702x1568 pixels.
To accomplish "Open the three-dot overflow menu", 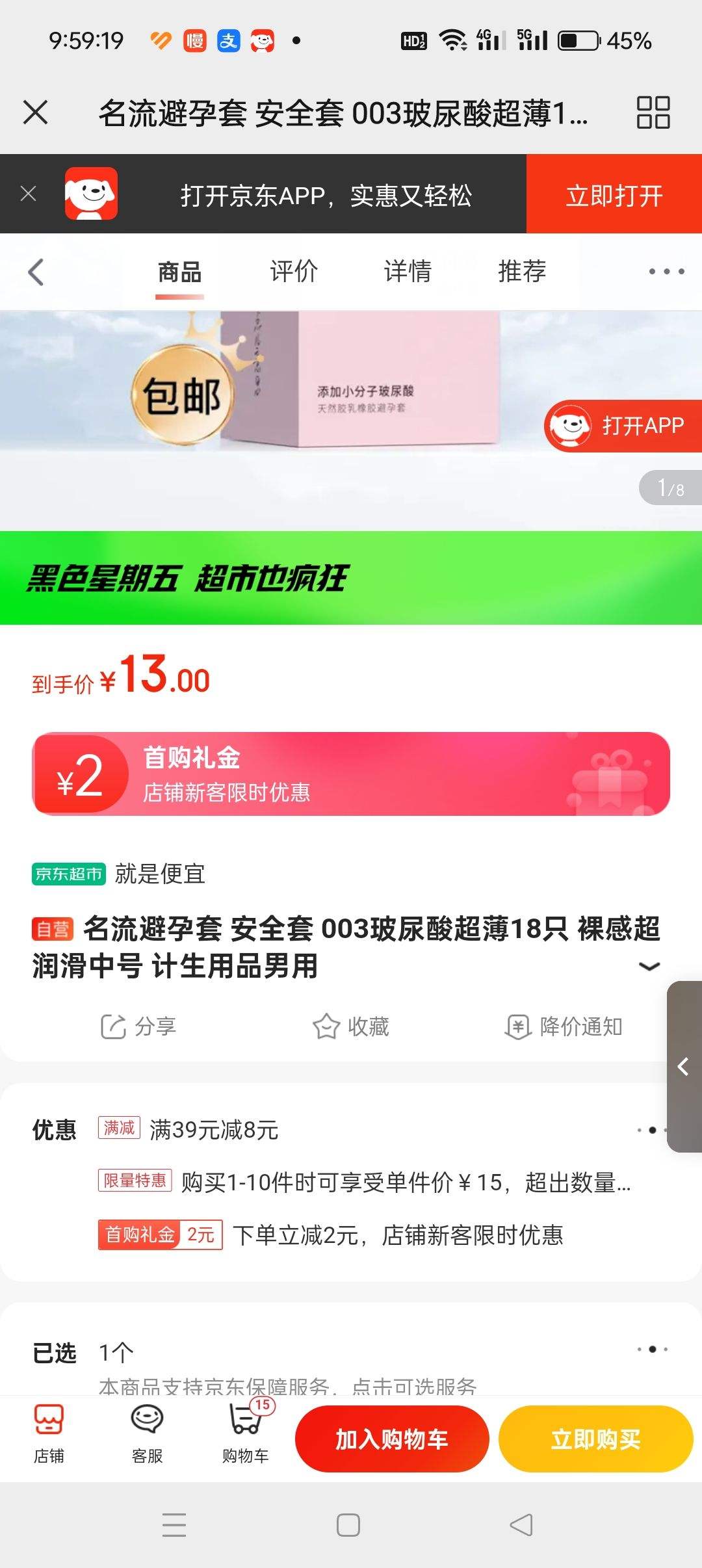I will click(x=666, y=272).
